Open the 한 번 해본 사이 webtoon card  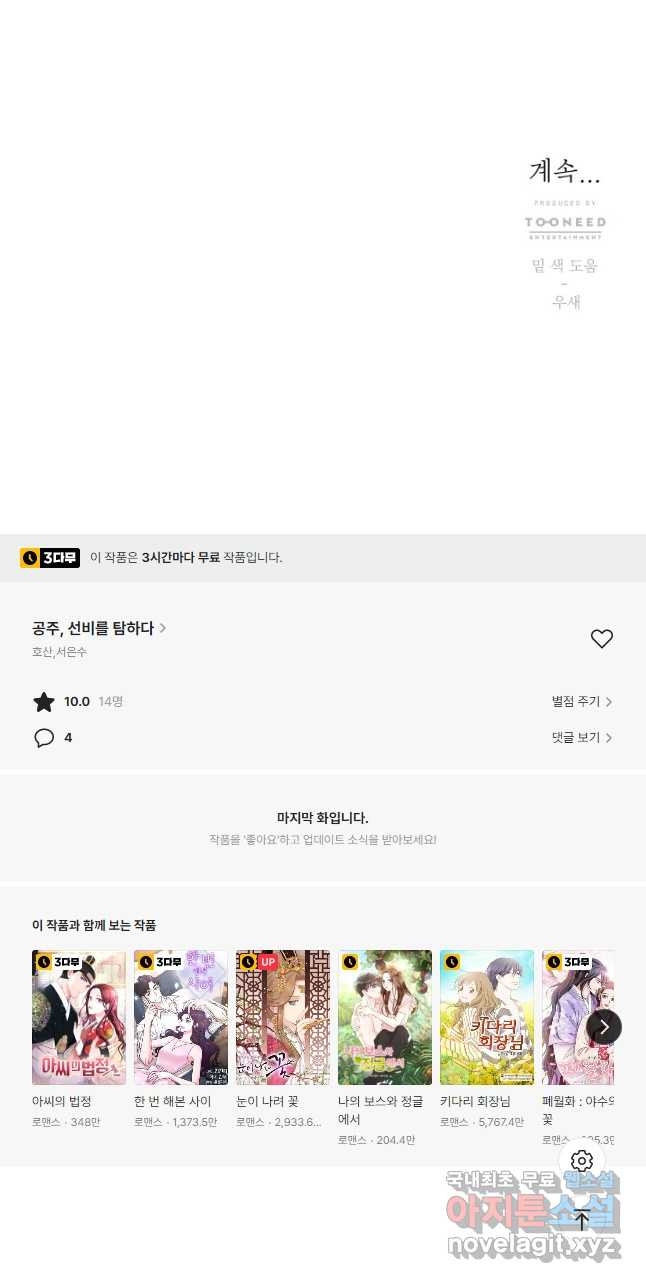tap(181, 1017)
